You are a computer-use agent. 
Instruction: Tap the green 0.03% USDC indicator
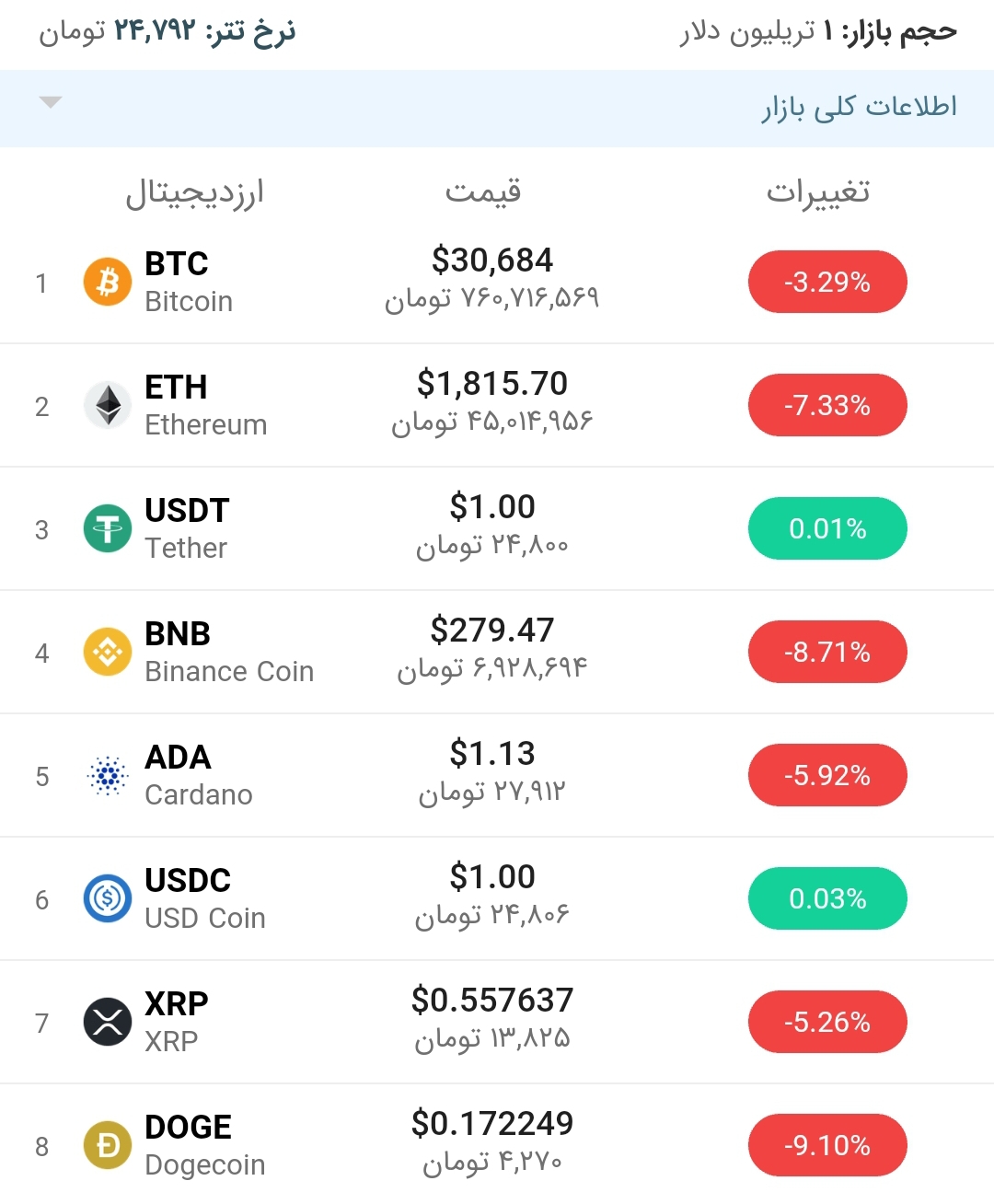point(826,898)
